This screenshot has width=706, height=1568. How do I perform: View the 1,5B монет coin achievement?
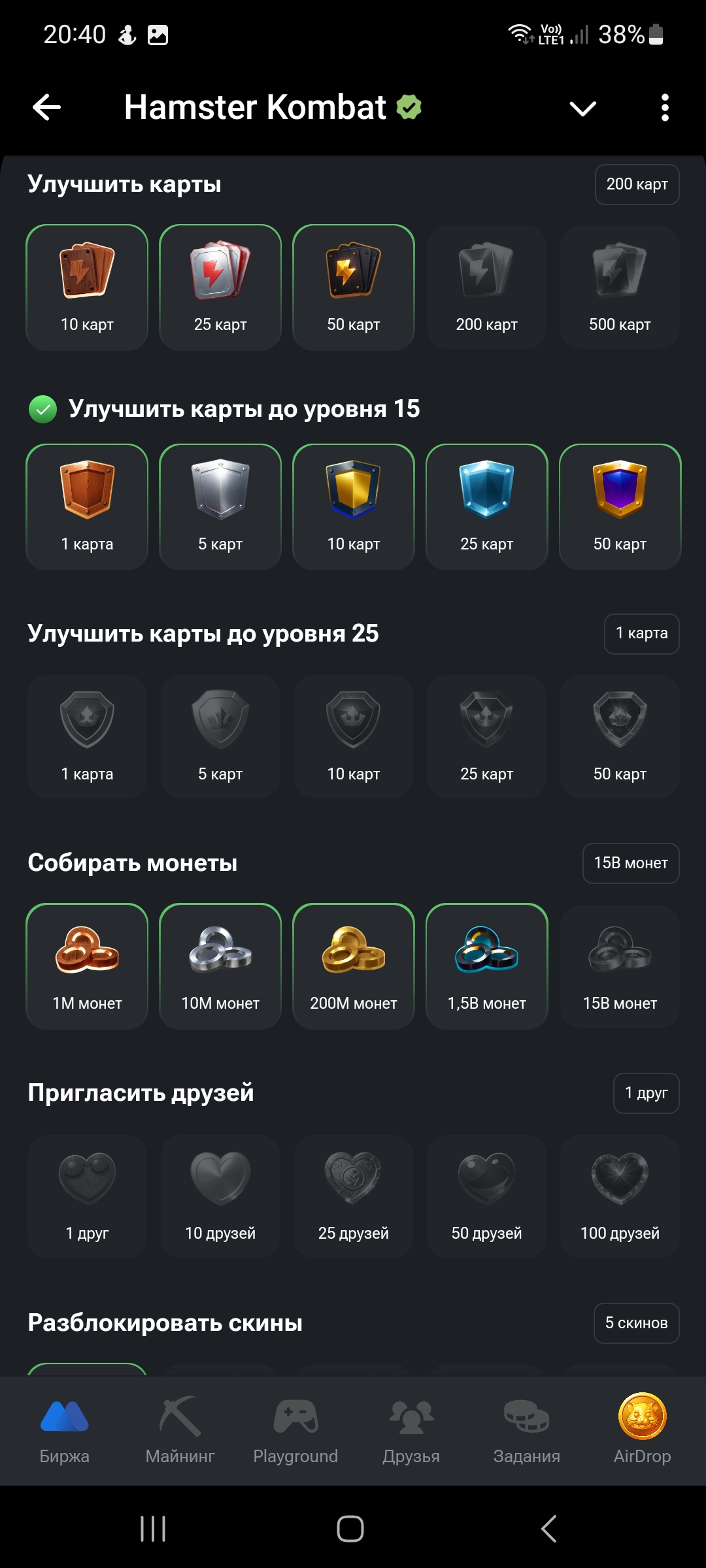tap(487, 966)
